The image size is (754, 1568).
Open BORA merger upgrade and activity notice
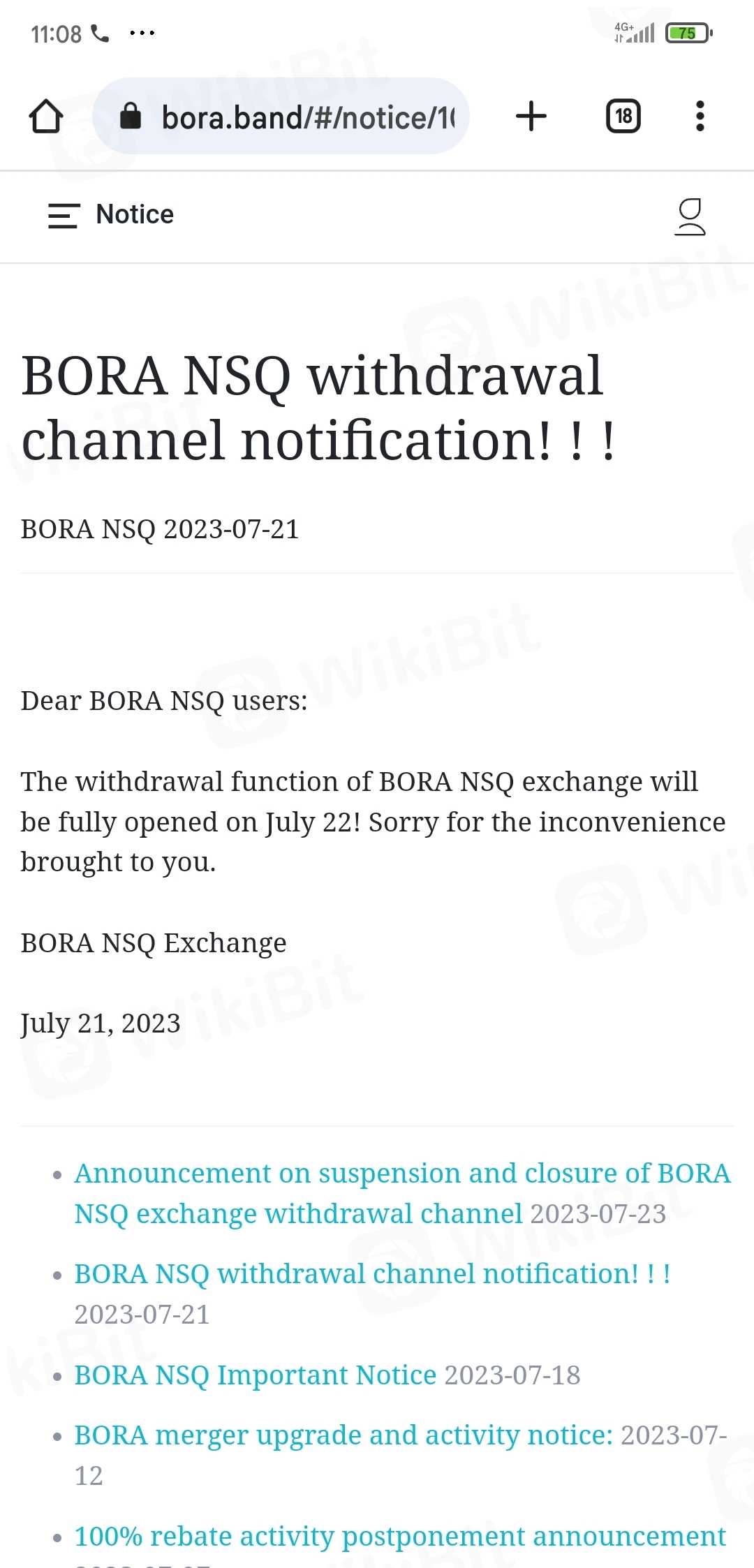pos(343,1435)
